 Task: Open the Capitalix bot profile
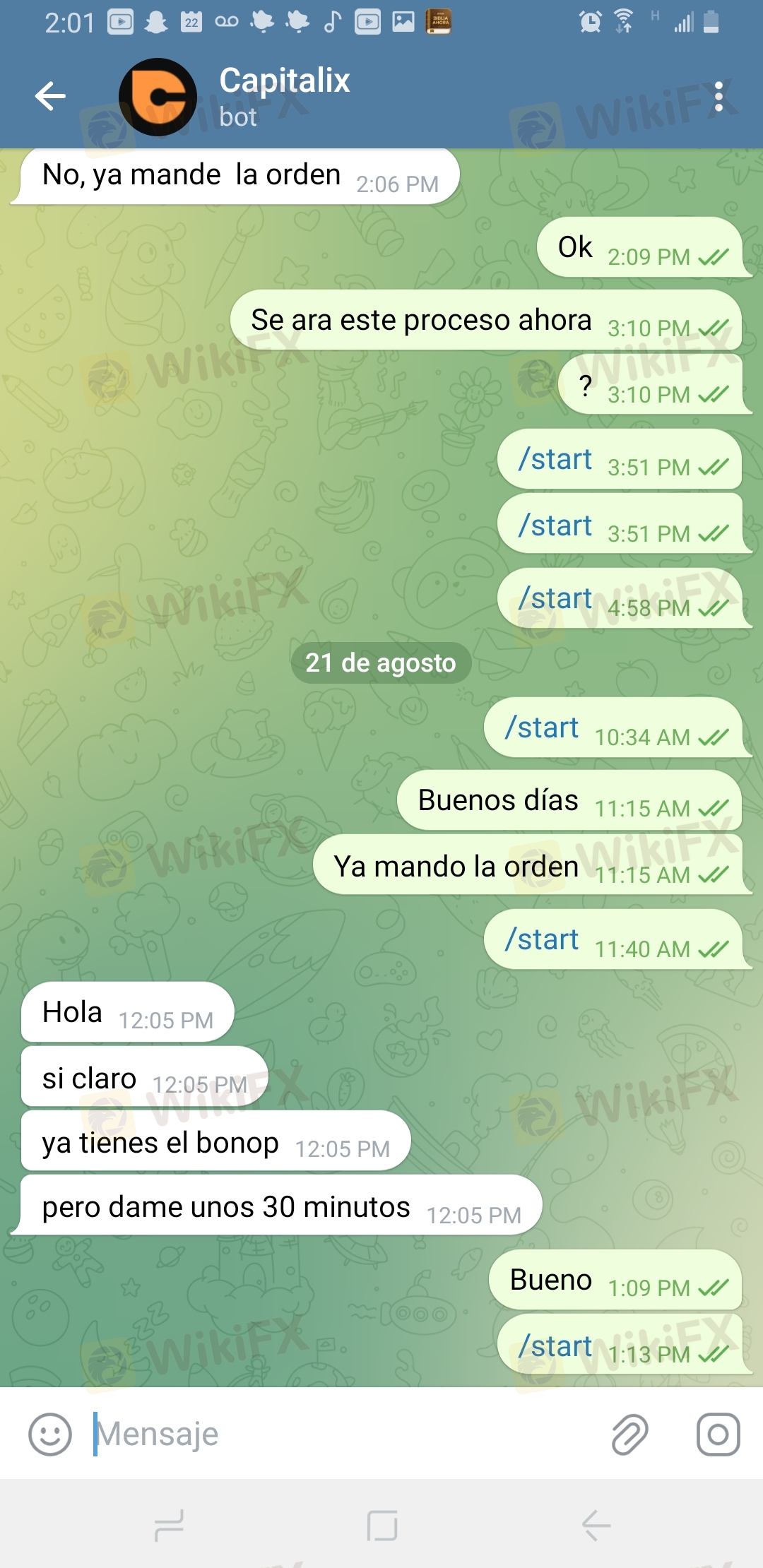pyautogui.click(x=285, y=97)
